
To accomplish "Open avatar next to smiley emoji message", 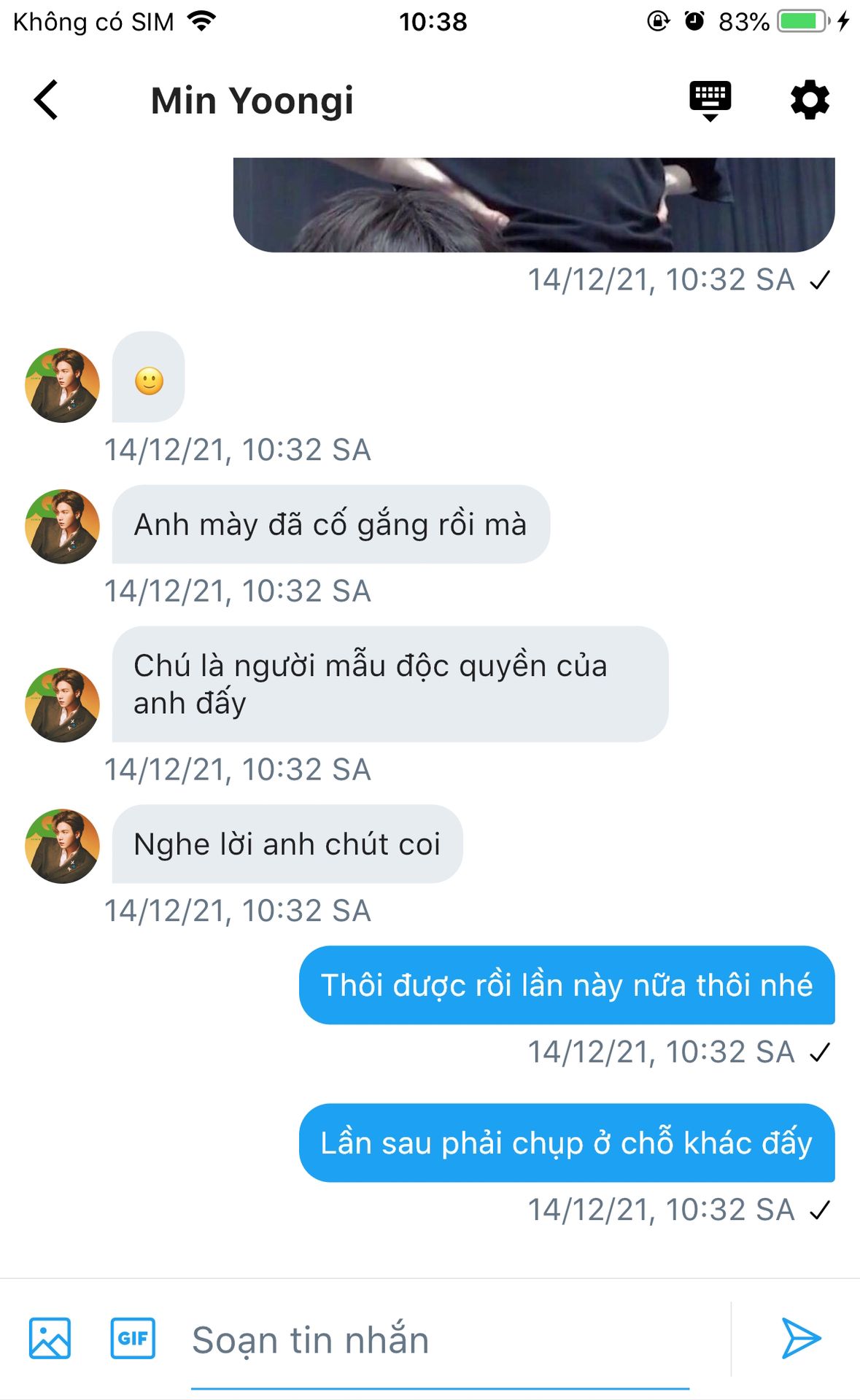I will 62,385.
